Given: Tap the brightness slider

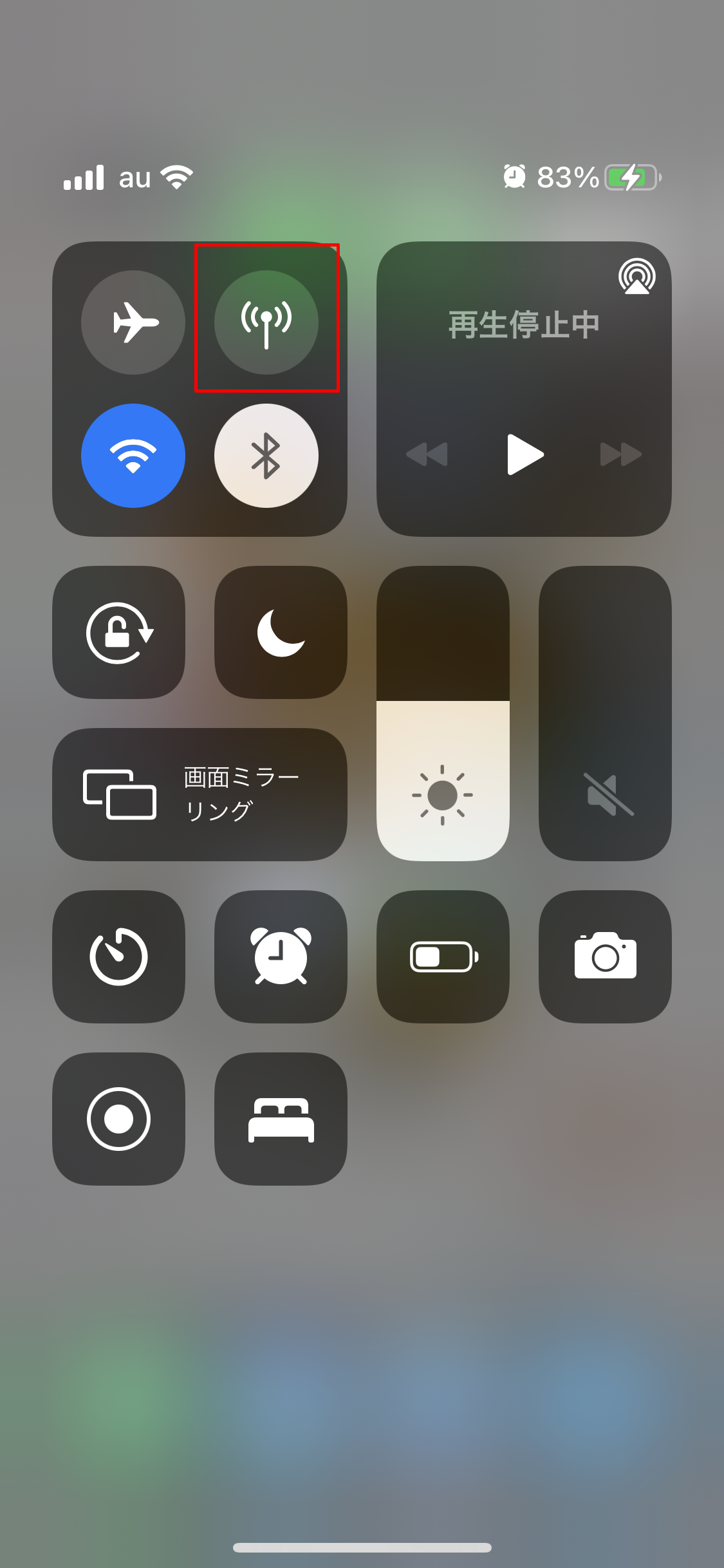Looking at the screenshot, I should [x=443, y=713].
